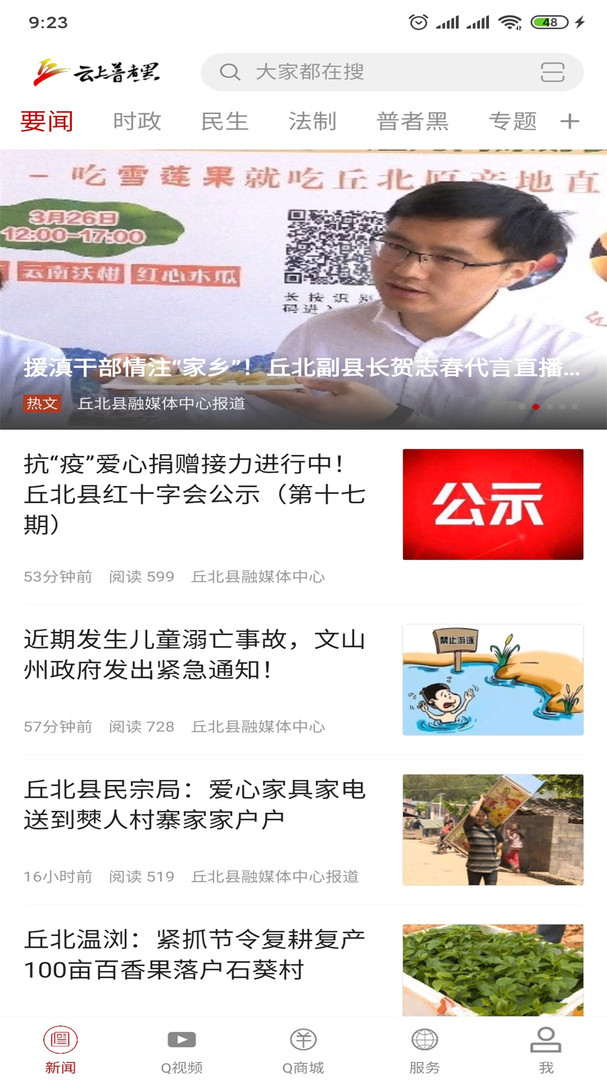Open the 服务 bottom tab
The width and height of the screenshot is (607, 1080).
click(x=424, y=1050)
